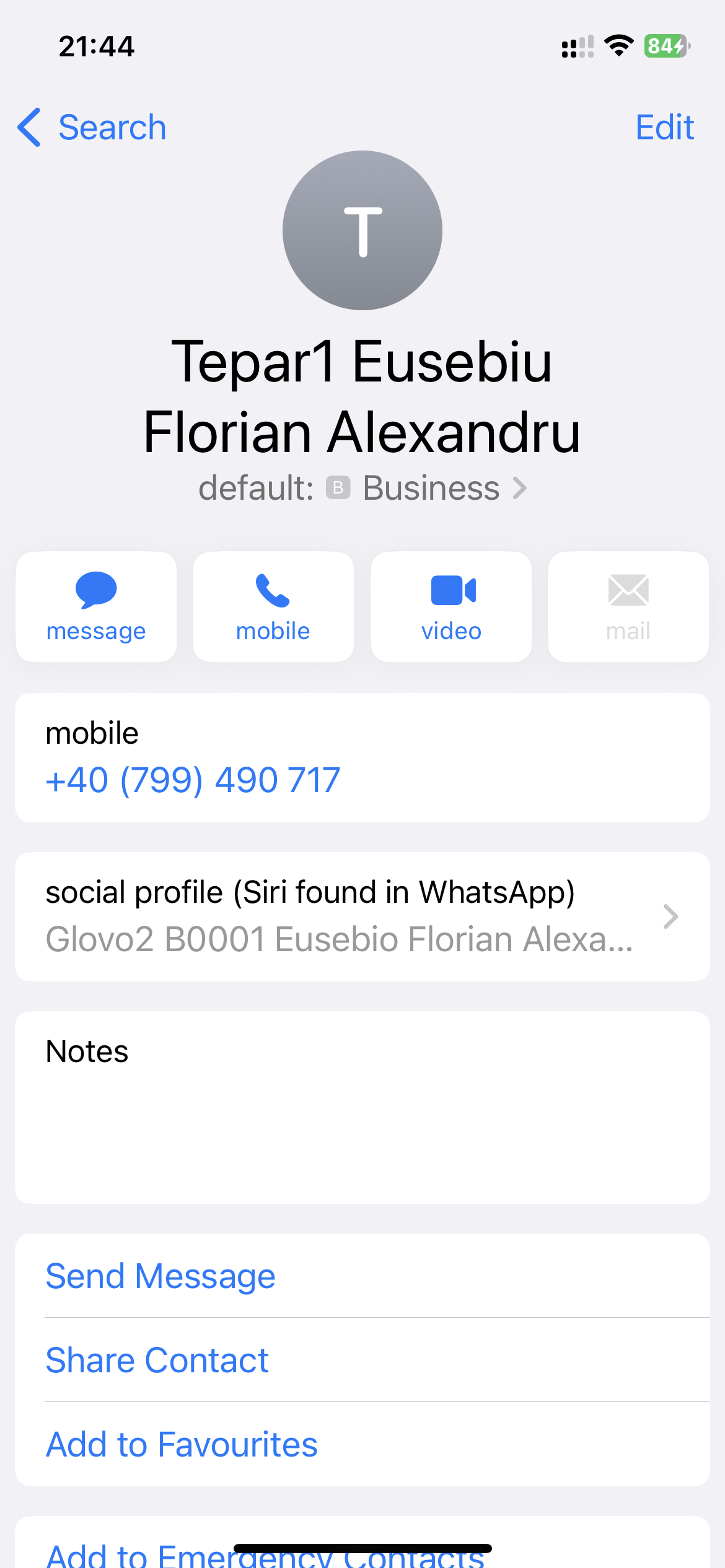The width and height of the screenshot is (725, 1568).
Task: Start a video call with the contact
Action: (451, 607)
